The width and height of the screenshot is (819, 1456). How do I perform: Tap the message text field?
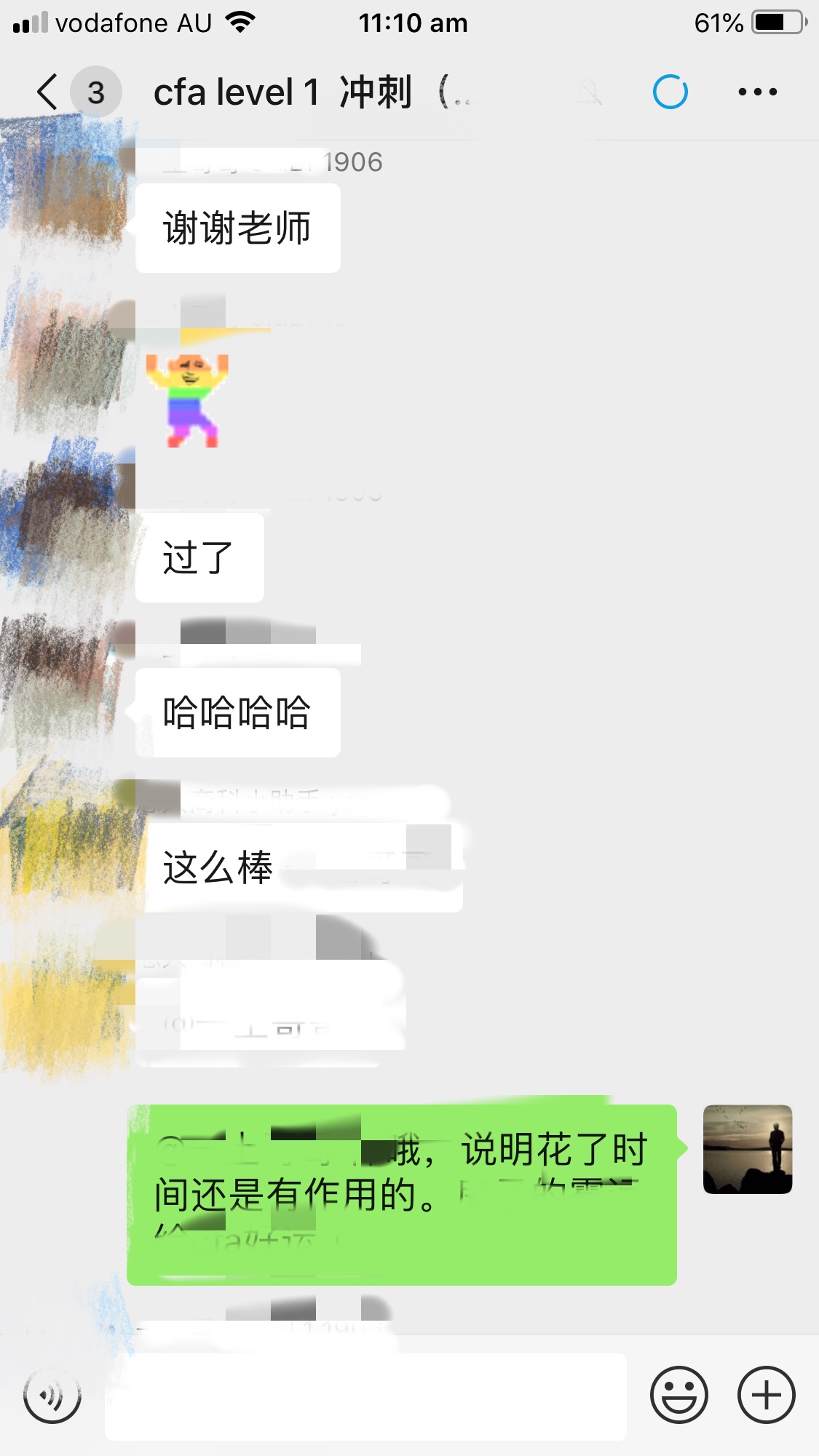coord(365,1396)
